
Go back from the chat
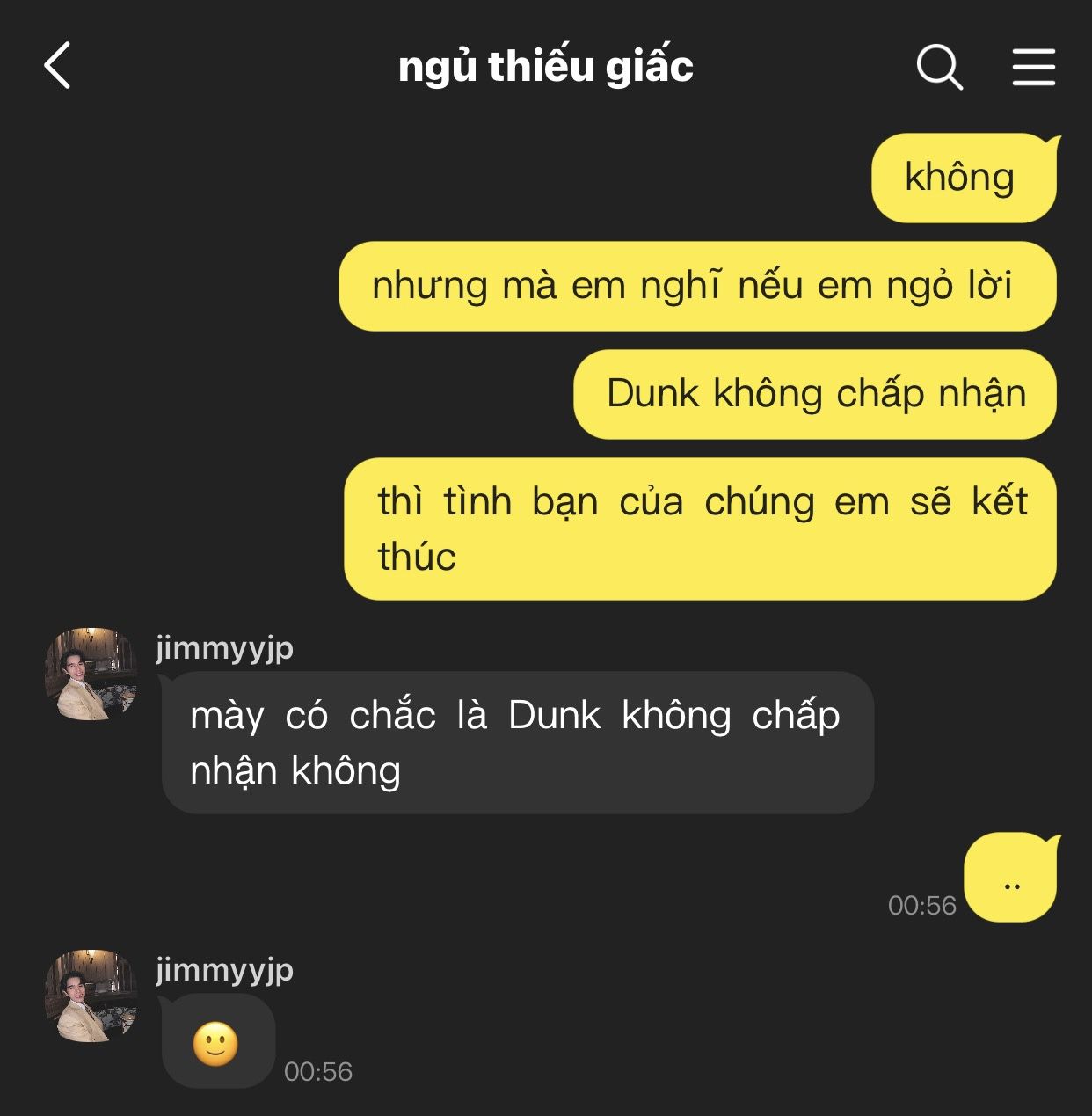point(57,66)
